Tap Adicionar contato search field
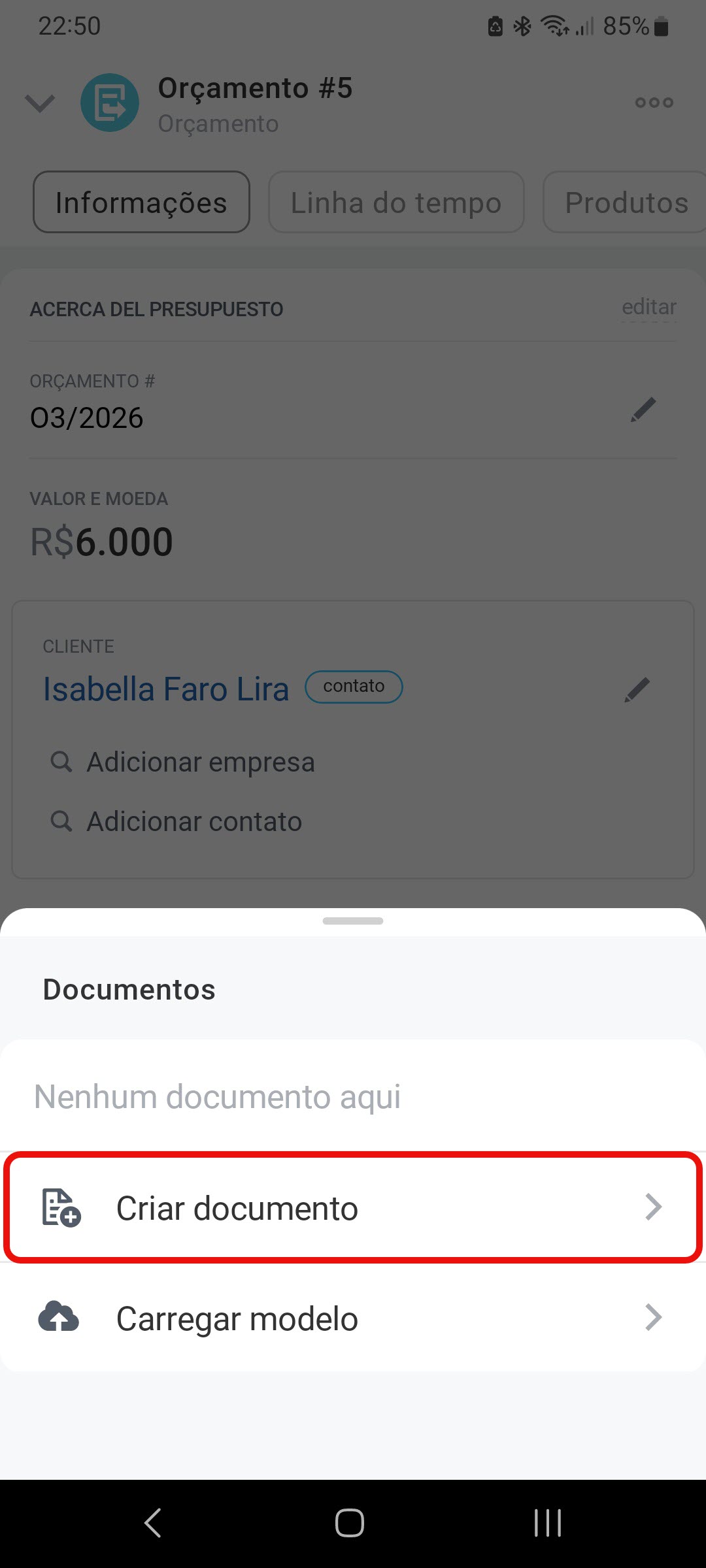The image size is (706, 1568). pyautogui.click(x=193, y=821)
